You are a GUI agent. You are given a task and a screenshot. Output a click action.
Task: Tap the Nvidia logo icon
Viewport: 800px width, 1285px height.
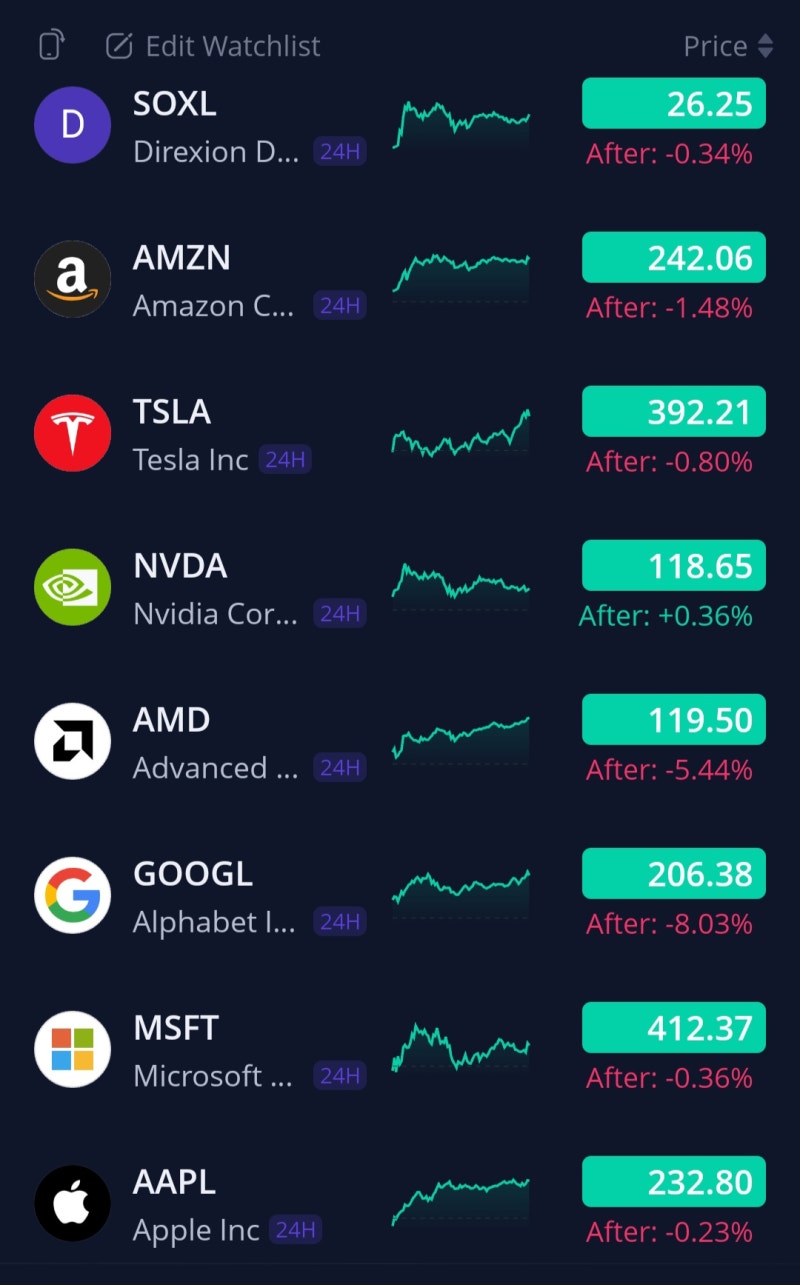(72, 587)
